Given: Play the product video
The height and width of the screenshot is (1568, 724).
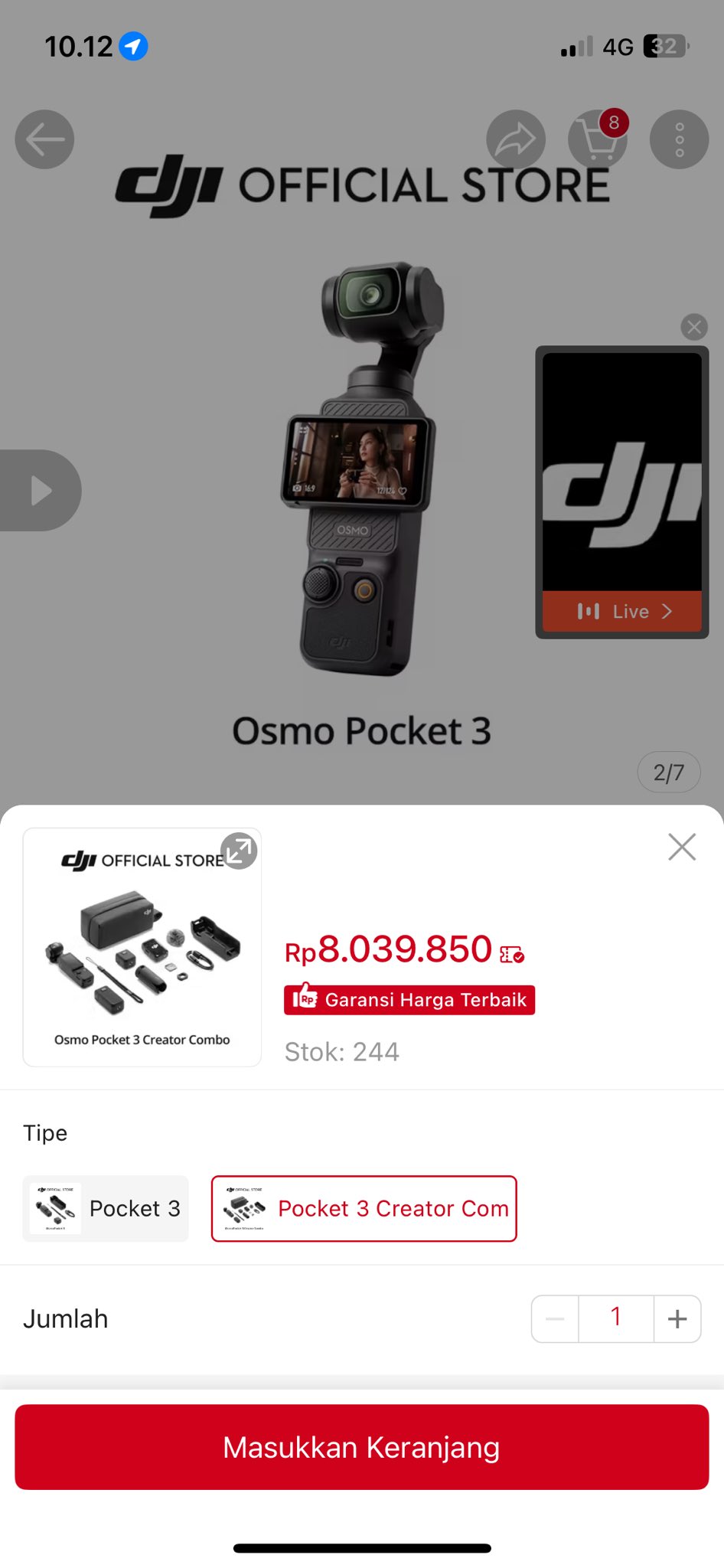Looking at the screenshot, I should (40, 490).
